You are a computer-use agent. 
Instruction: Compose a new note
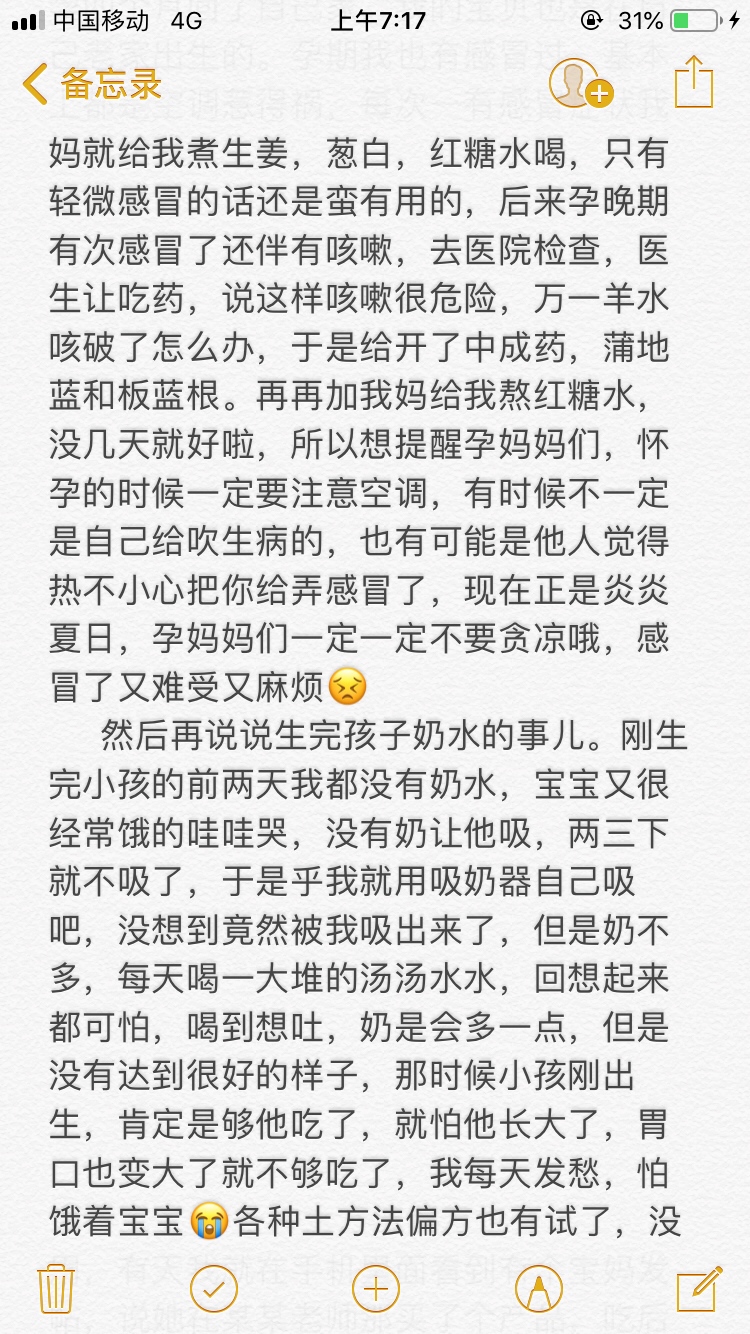coord(698,1288)
